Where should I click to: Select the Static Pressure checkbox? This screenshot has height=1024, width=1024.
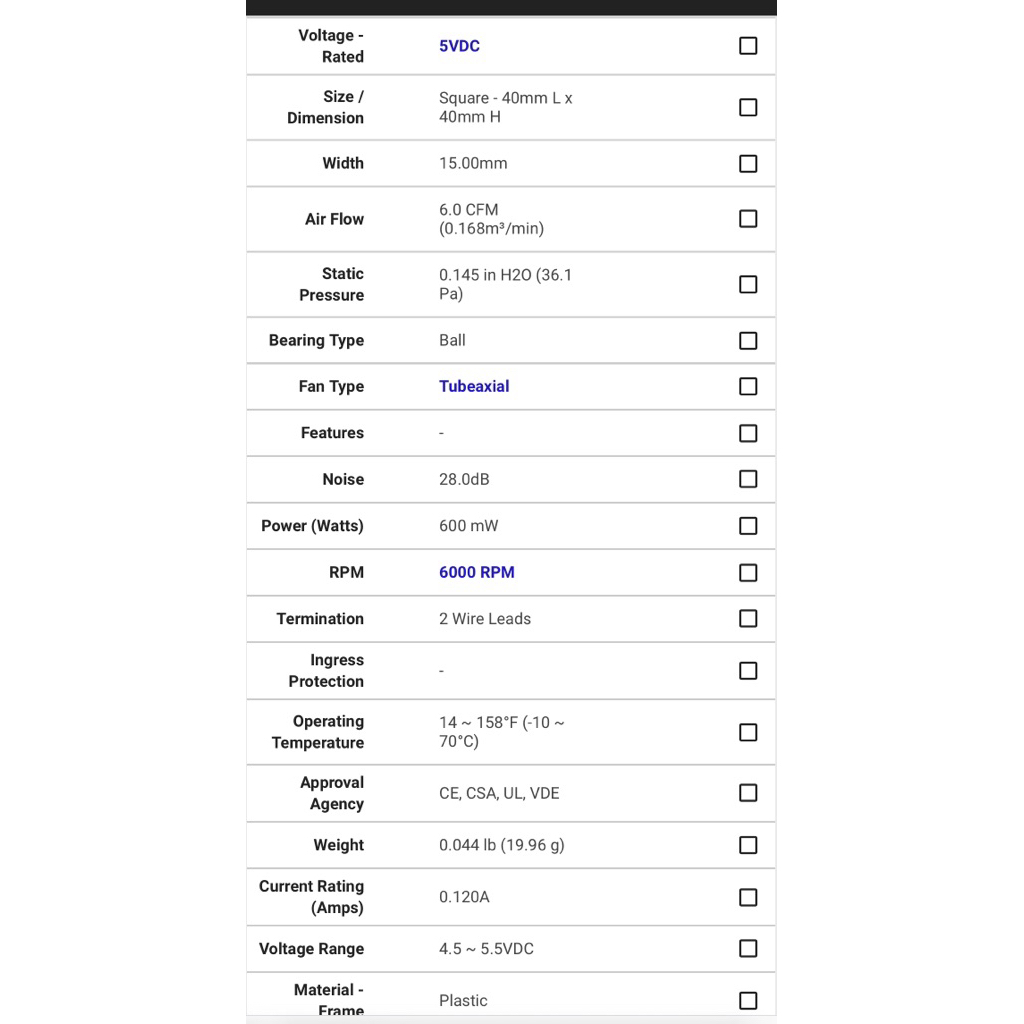(748, 284)
